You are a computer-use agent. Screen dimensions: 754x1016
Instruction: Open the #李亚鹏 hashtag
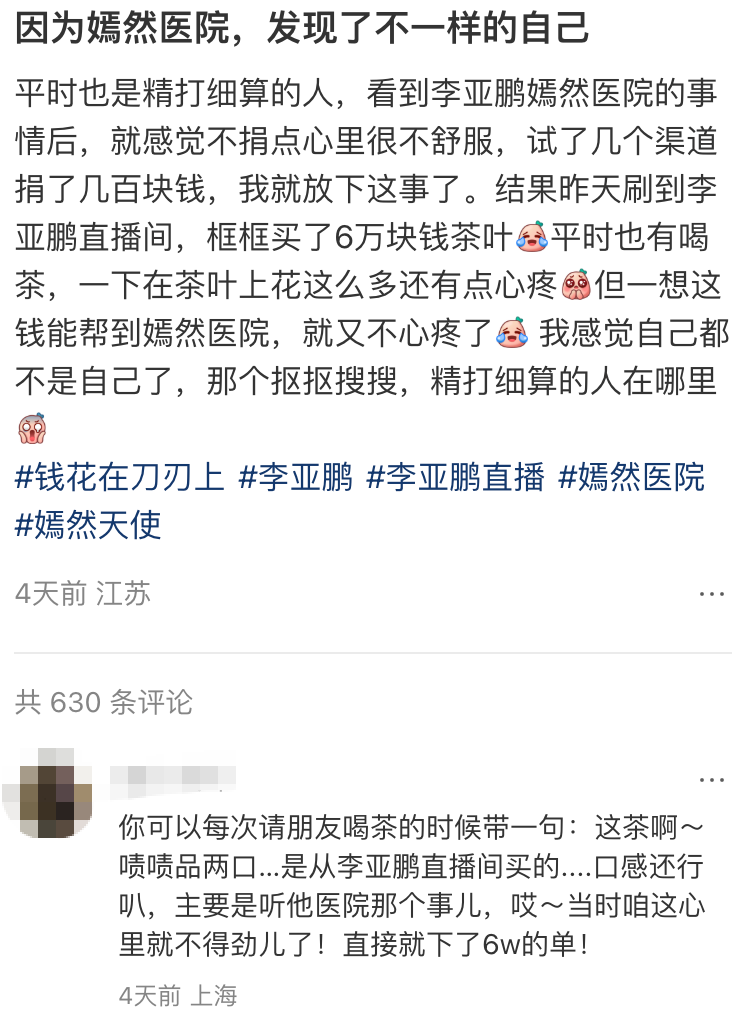(x=296, y=477)
